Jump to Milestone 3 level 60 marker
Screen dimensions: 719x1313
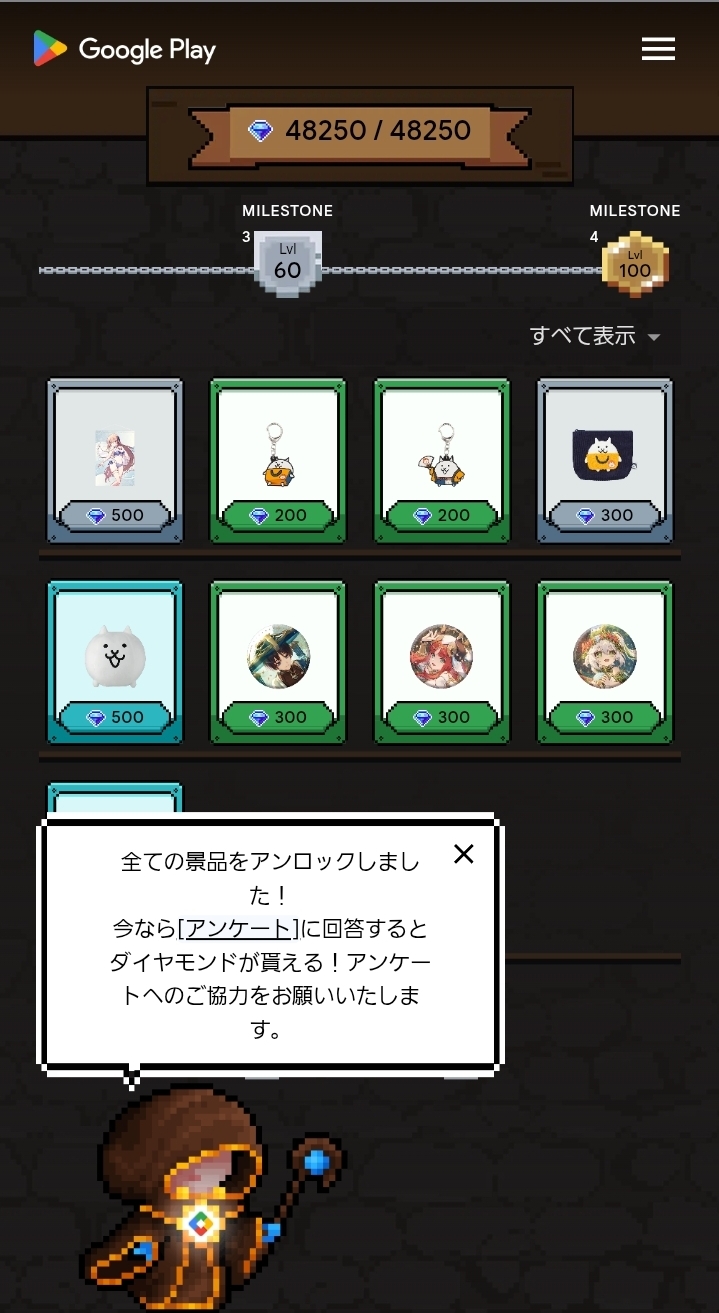click(287, 264)
